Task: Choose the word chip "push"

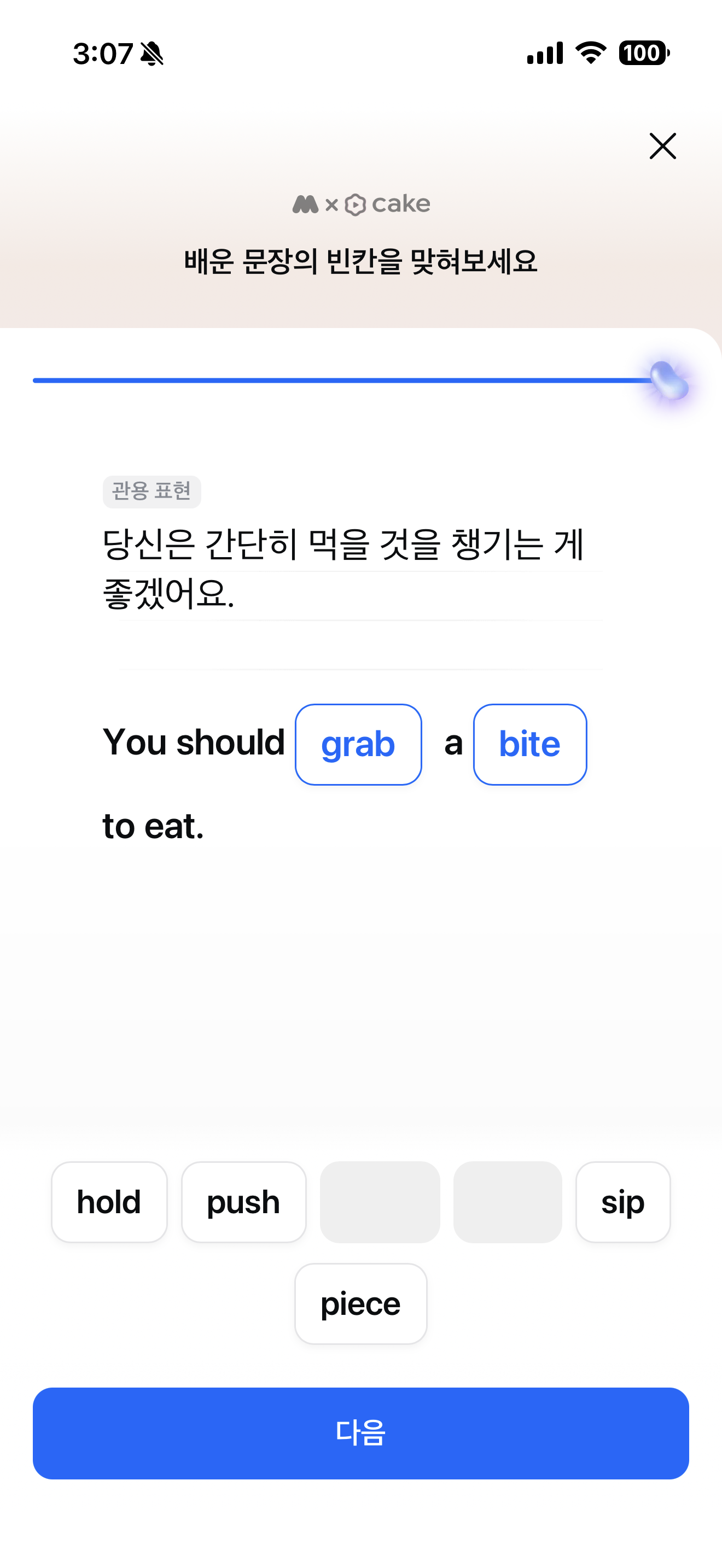Action: point(243,1202)
